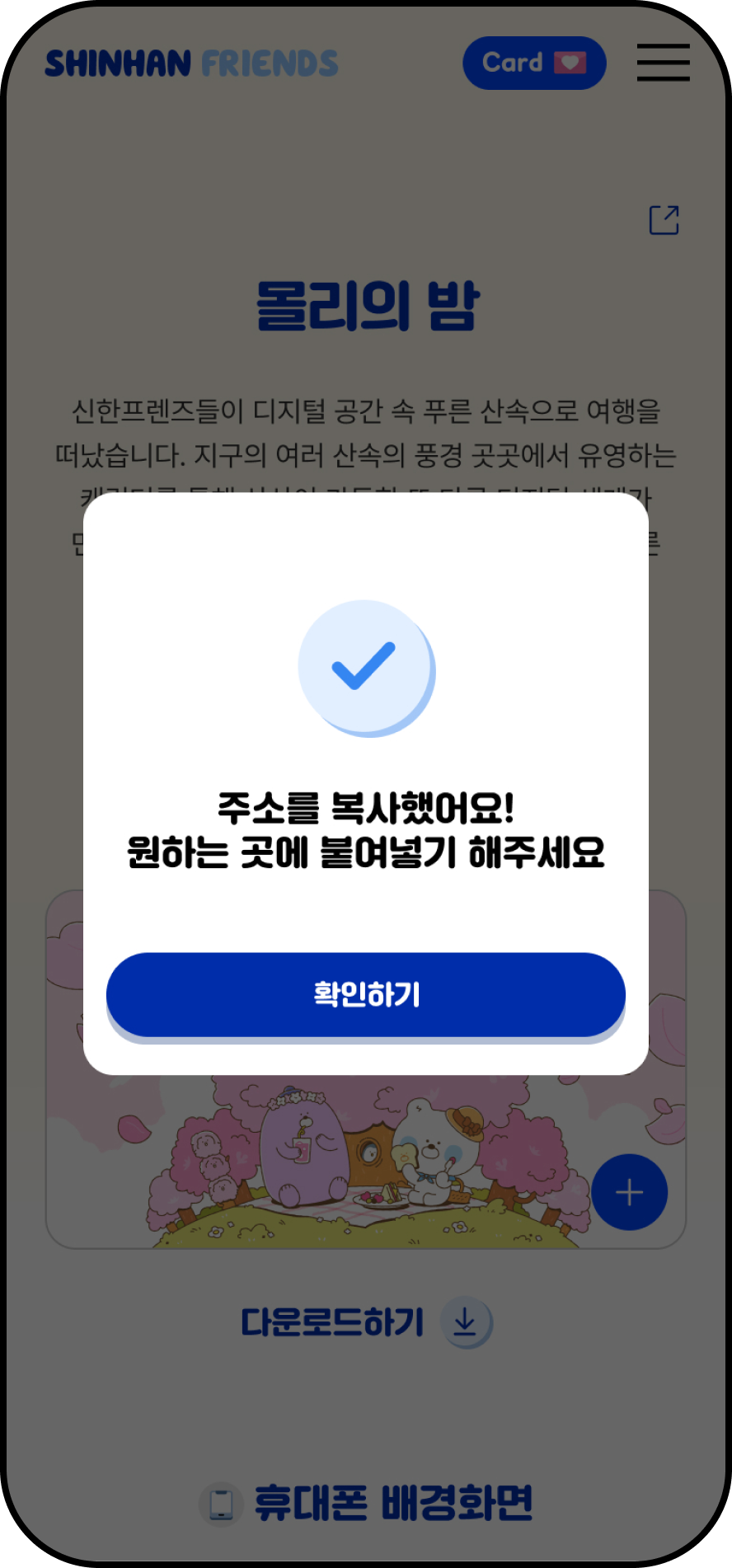The image size is (732, 1568).
Task: Tap the blue plus floating button
Action: coord(629,1192)
